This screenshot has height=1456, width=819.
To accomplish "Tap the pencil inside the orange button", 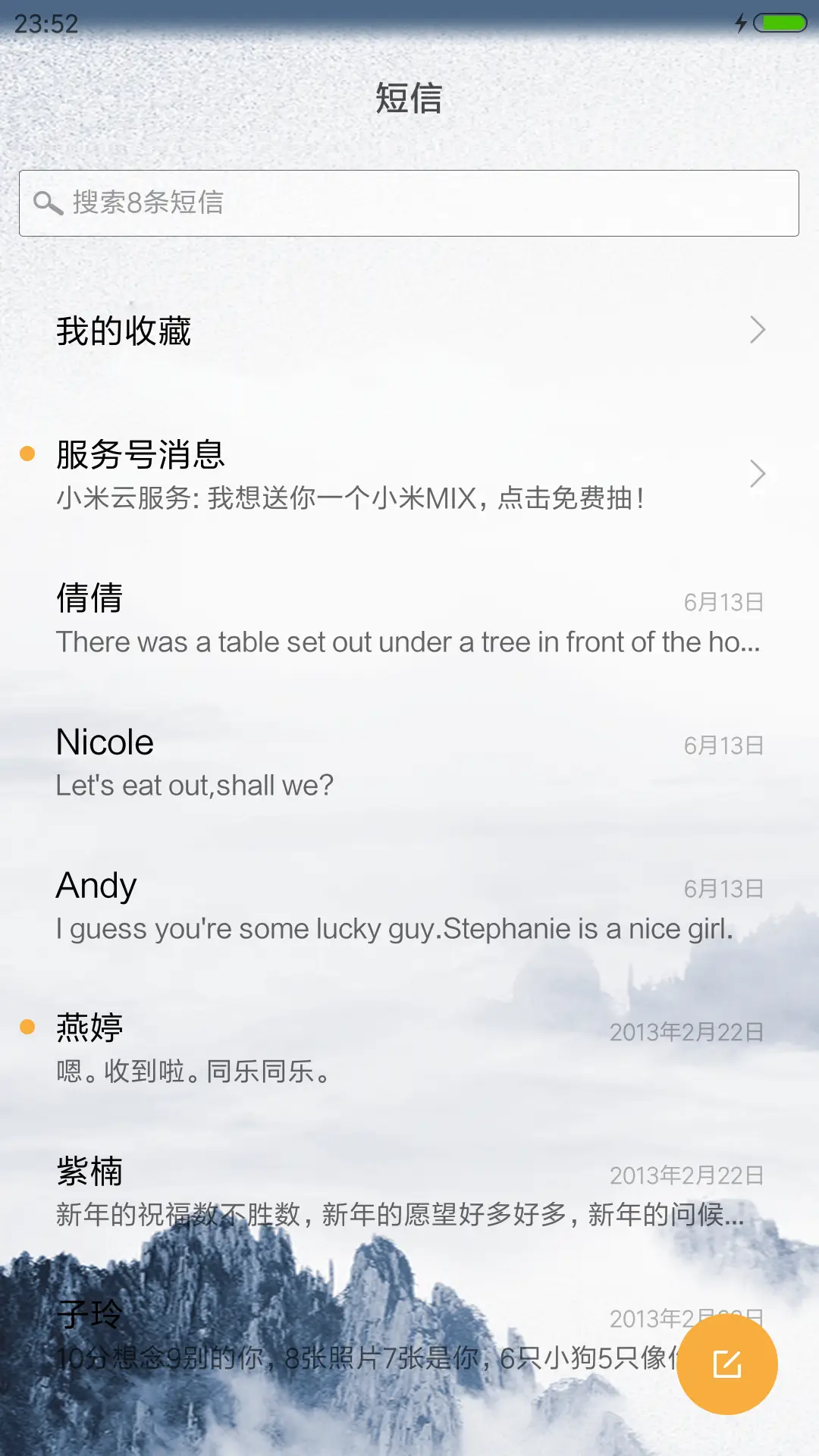I will coord(727,1363).
